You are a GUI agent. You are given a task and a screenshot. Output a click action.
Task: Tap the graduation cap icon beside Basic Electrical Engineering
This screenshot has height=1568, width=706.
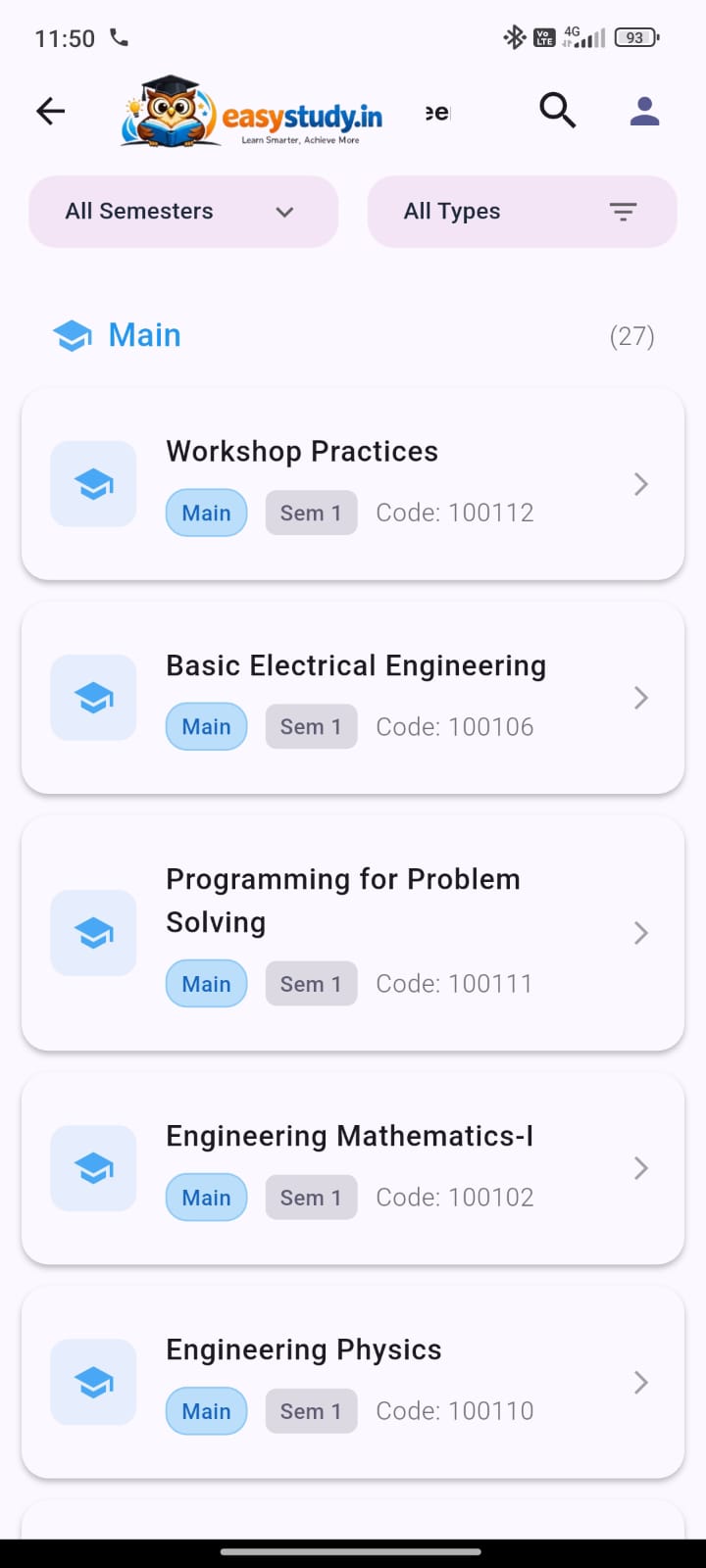click(x=93, y=697)
